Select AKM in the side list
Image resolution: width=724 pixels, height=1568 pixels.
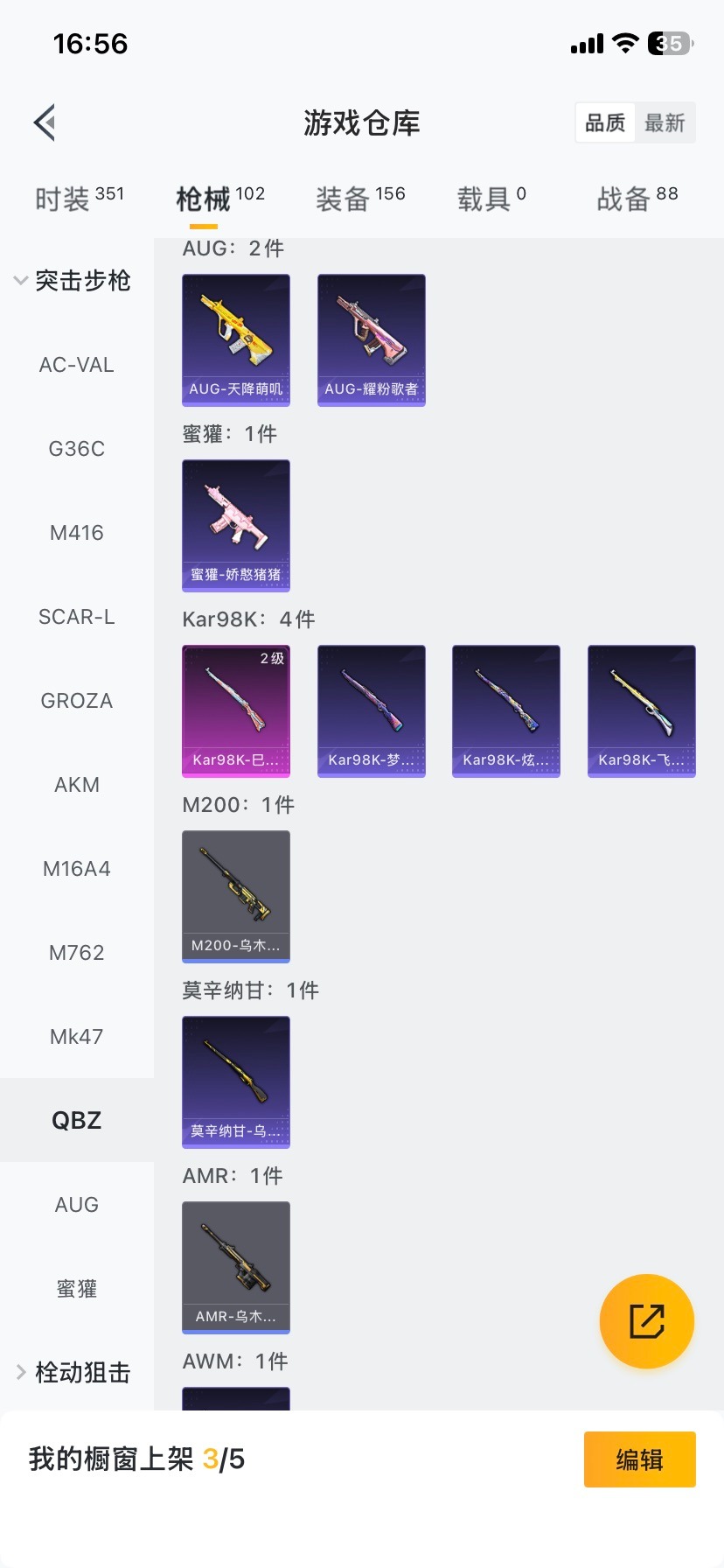77,785
